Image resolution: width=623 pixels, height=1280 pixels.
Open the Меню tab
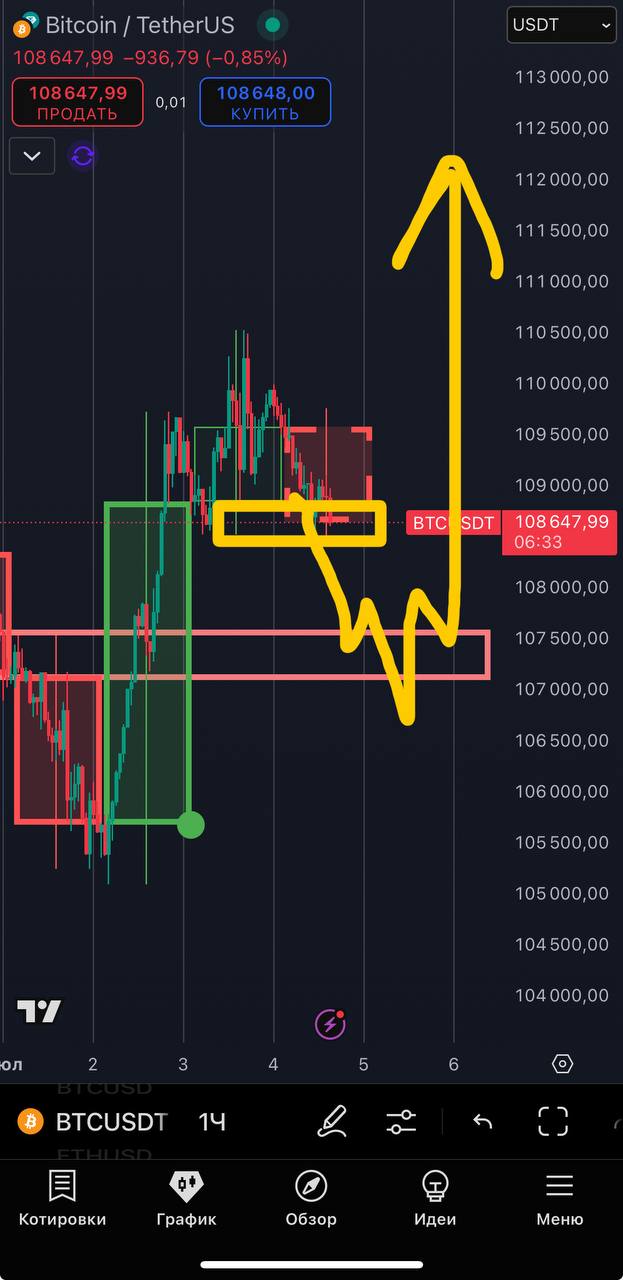559,1198
